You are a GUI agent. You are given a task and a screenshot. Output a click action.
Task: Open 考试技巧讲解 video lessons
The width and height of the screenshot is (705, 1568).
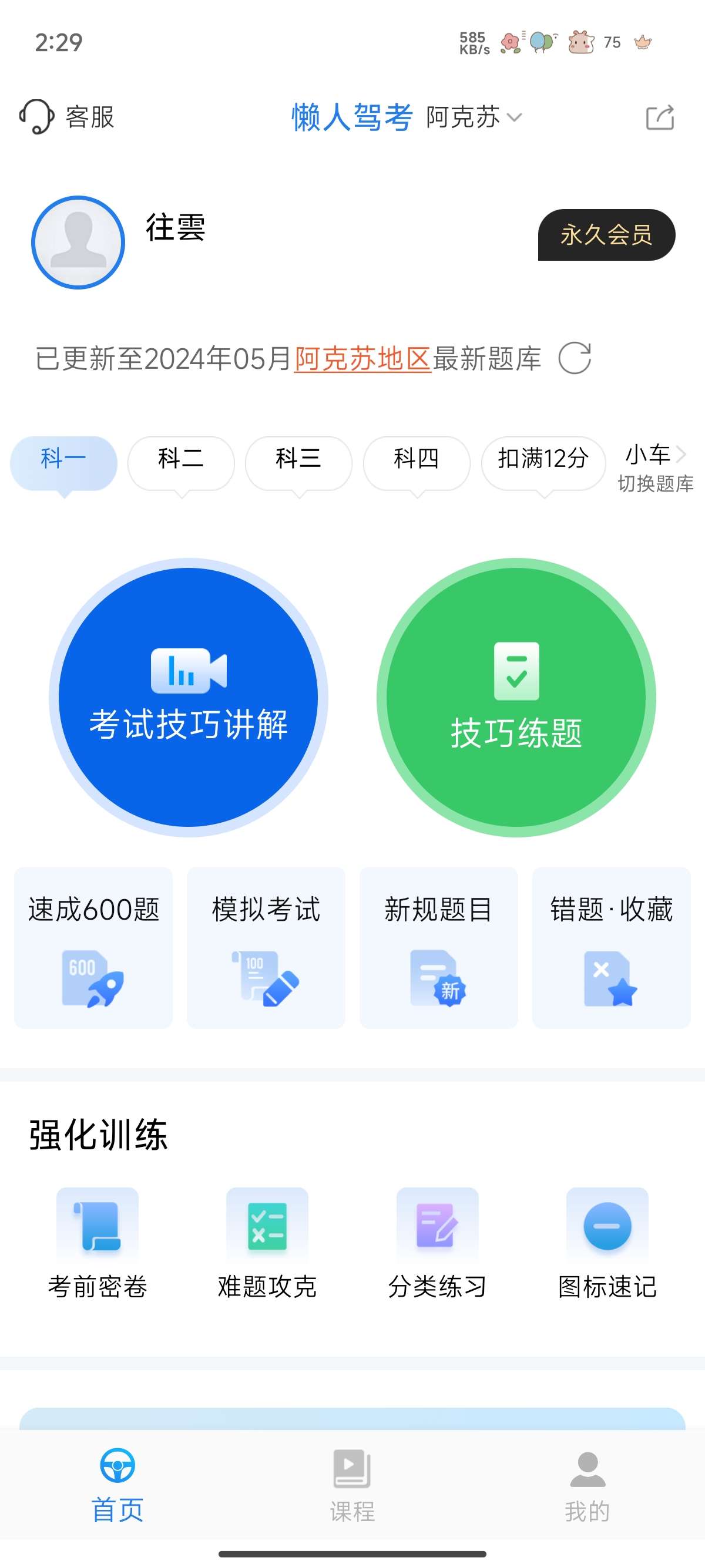[188, 698]
